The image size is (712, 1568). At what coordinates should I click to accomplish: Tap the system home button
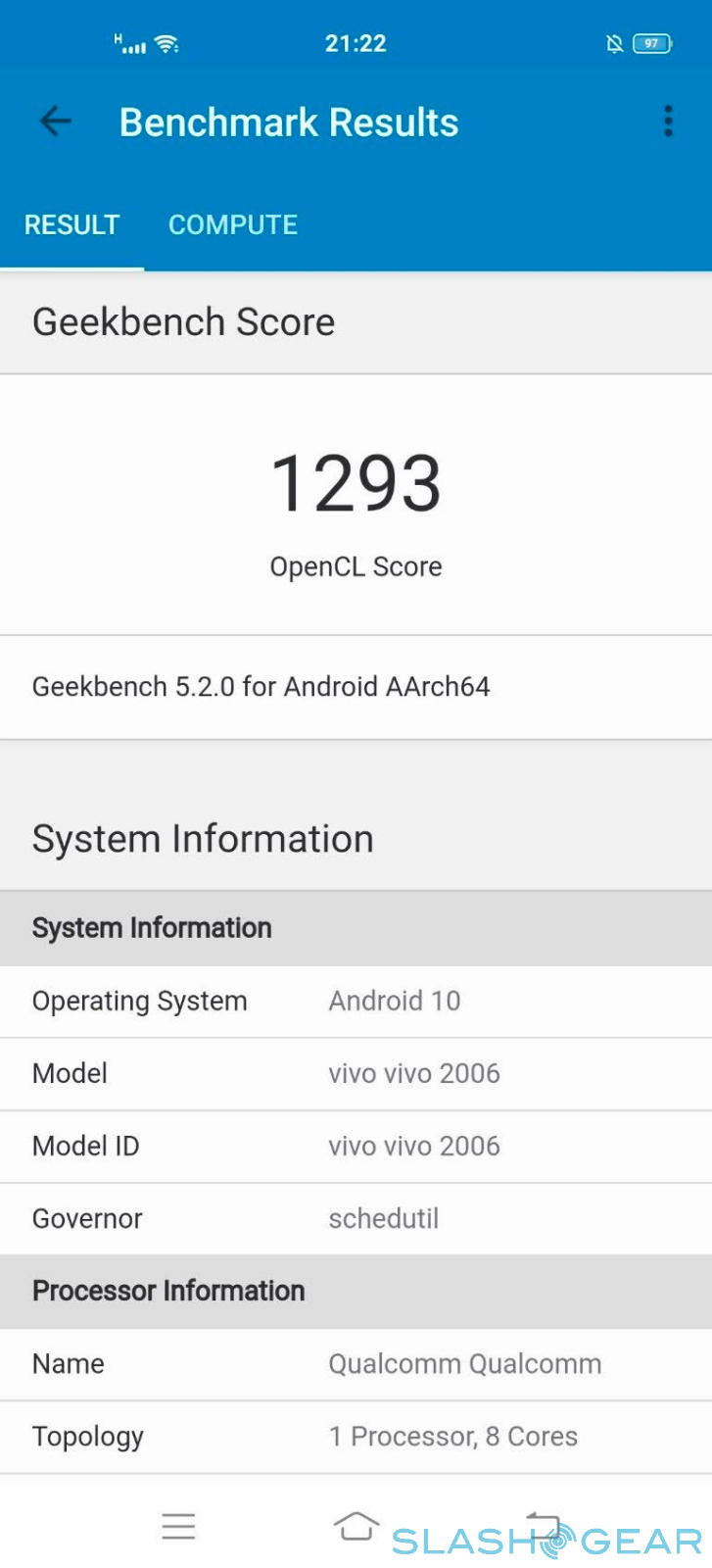[x=356, y=1526]
